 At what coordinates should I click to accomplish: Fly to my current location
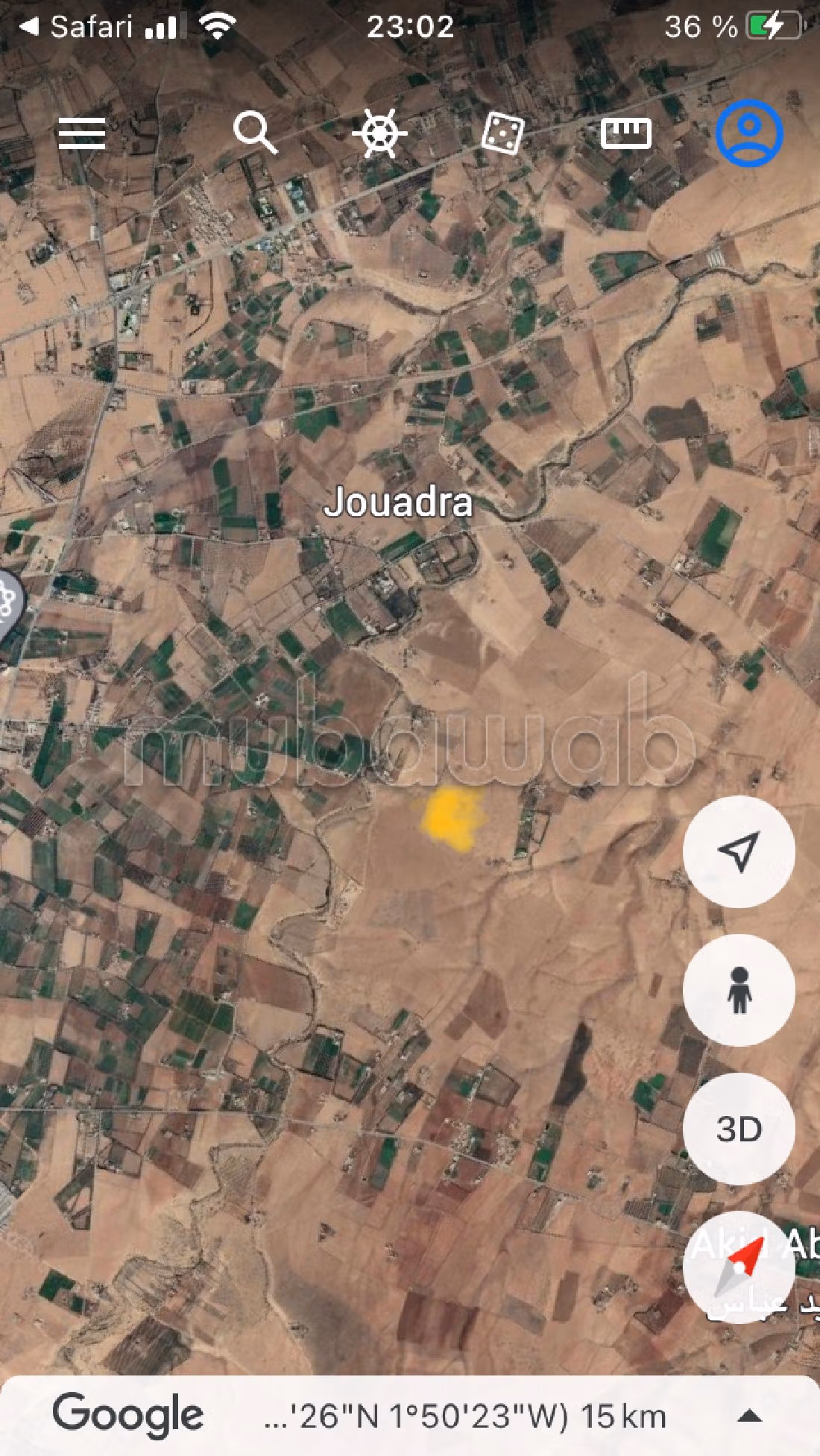(x=739, y=851)
